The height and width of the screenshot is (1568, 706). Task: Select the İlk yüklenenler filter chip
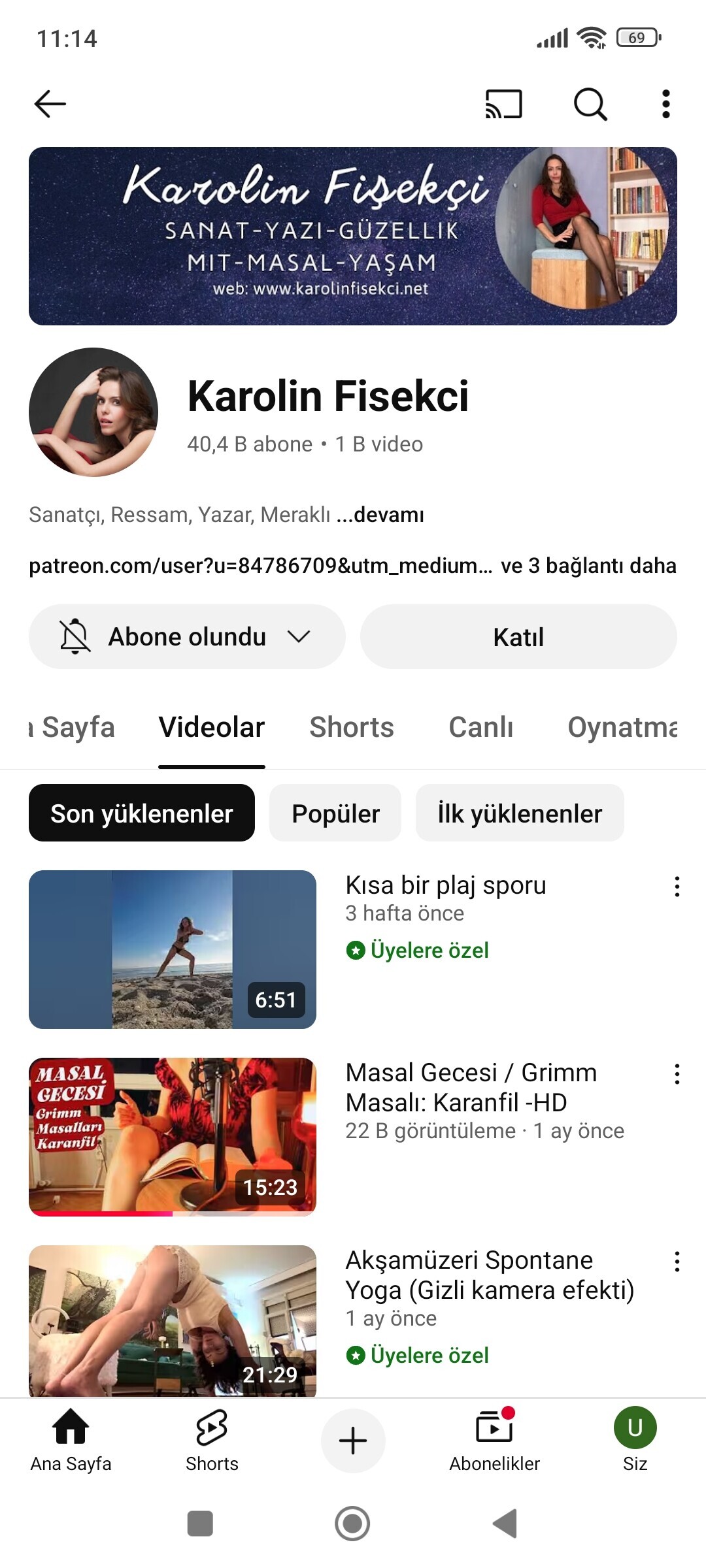point(520,813)
